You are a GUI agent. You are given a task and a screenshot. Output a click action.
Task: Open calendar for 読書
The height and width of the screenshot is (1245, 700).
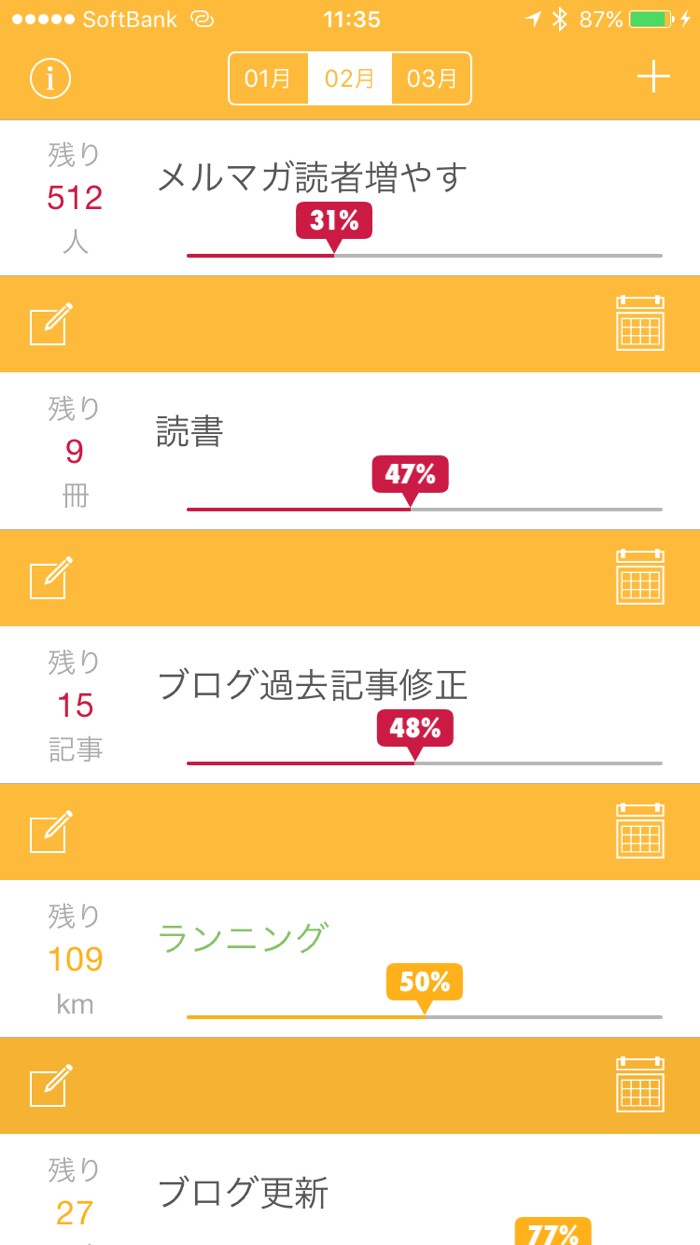point(640,578)
